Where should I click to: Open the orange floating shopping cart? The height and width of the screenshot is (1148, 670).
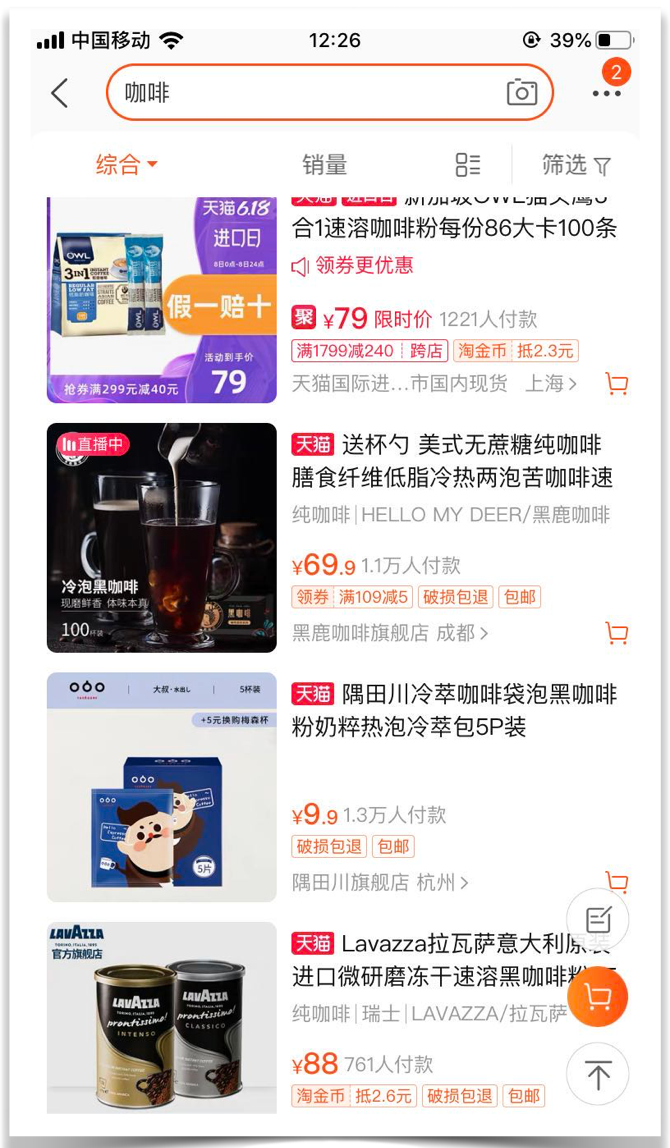pyautogui.click(x=598, y=997)
